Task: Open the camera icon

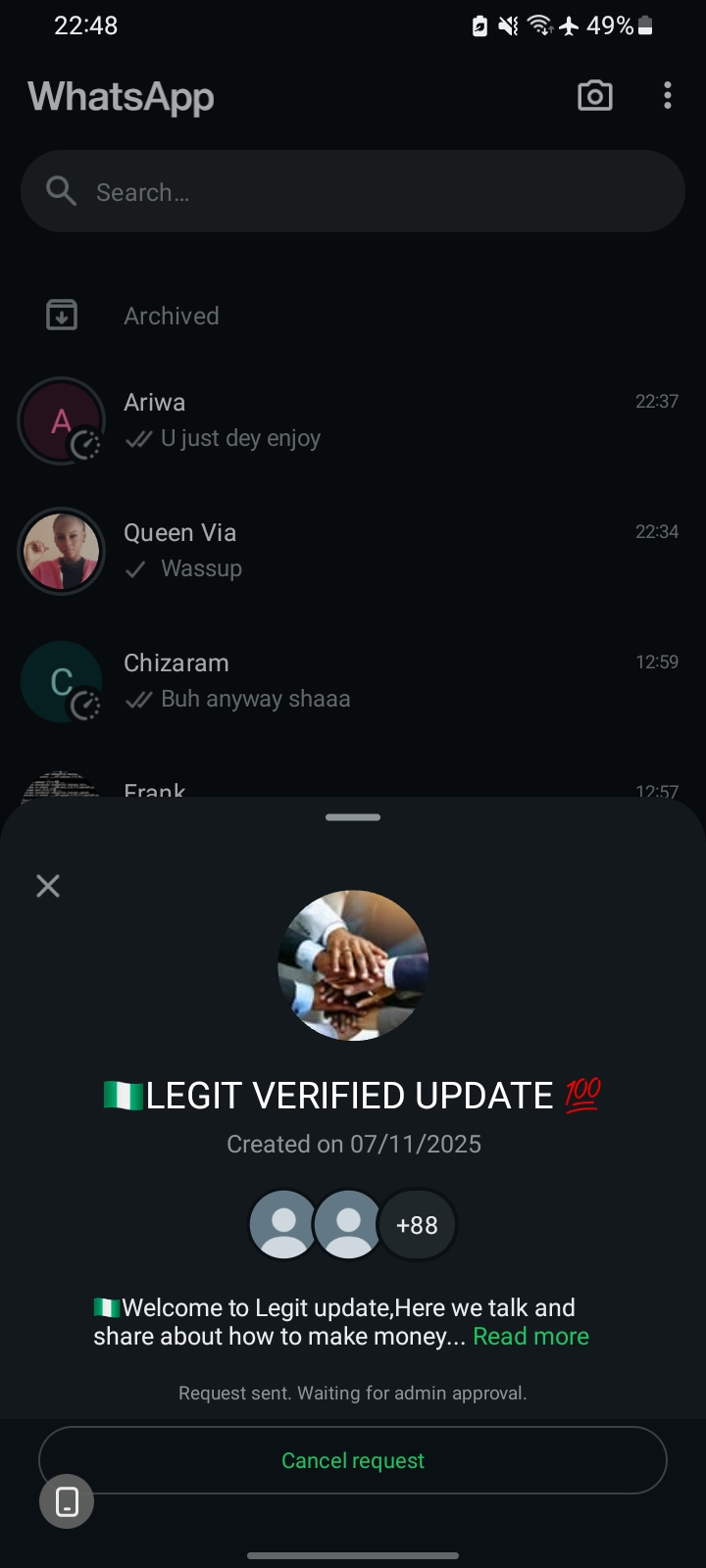Action: [x=595, y=96]
